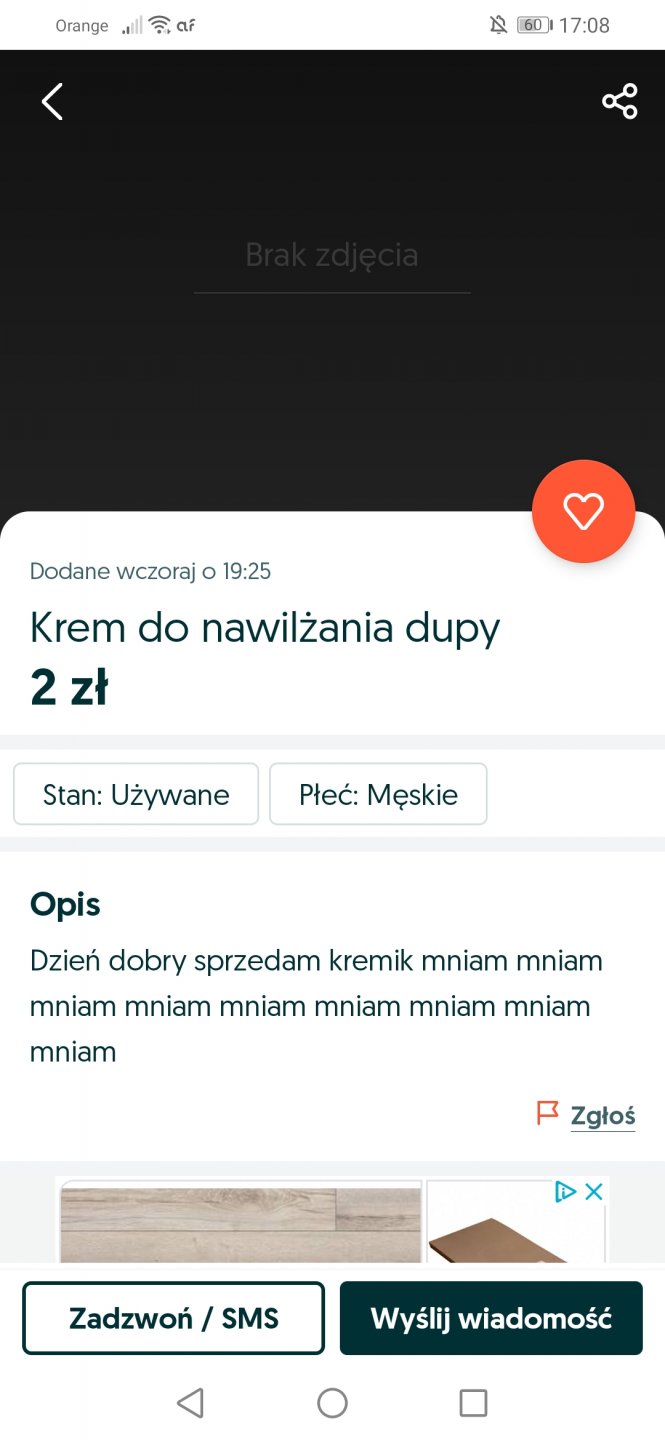
Task: Close the advertisement banner
Action: pyautogui.click(x=594, y=1191)
